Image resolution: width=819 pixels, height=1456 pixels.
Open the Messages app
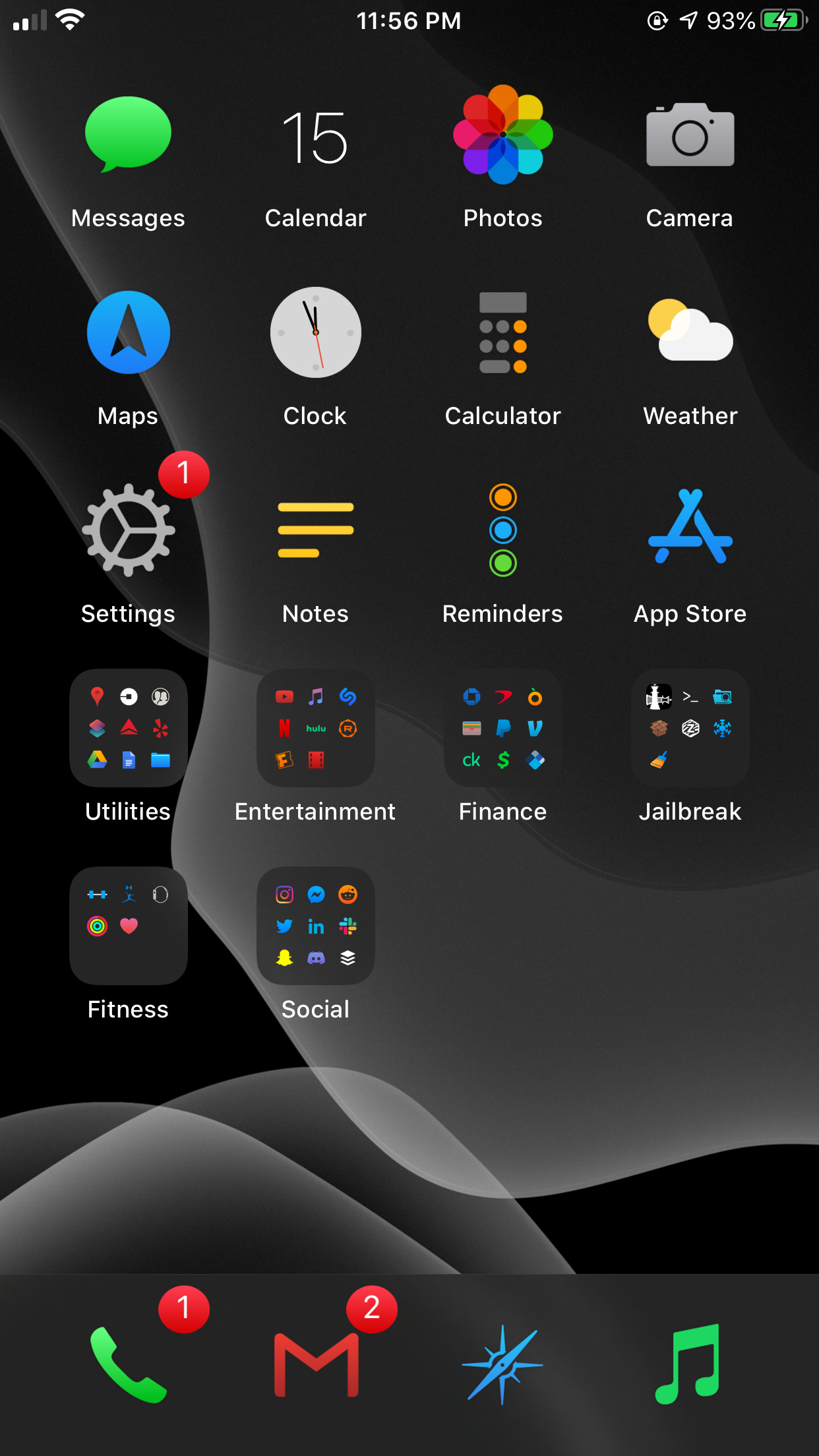[x=128, y=135]
